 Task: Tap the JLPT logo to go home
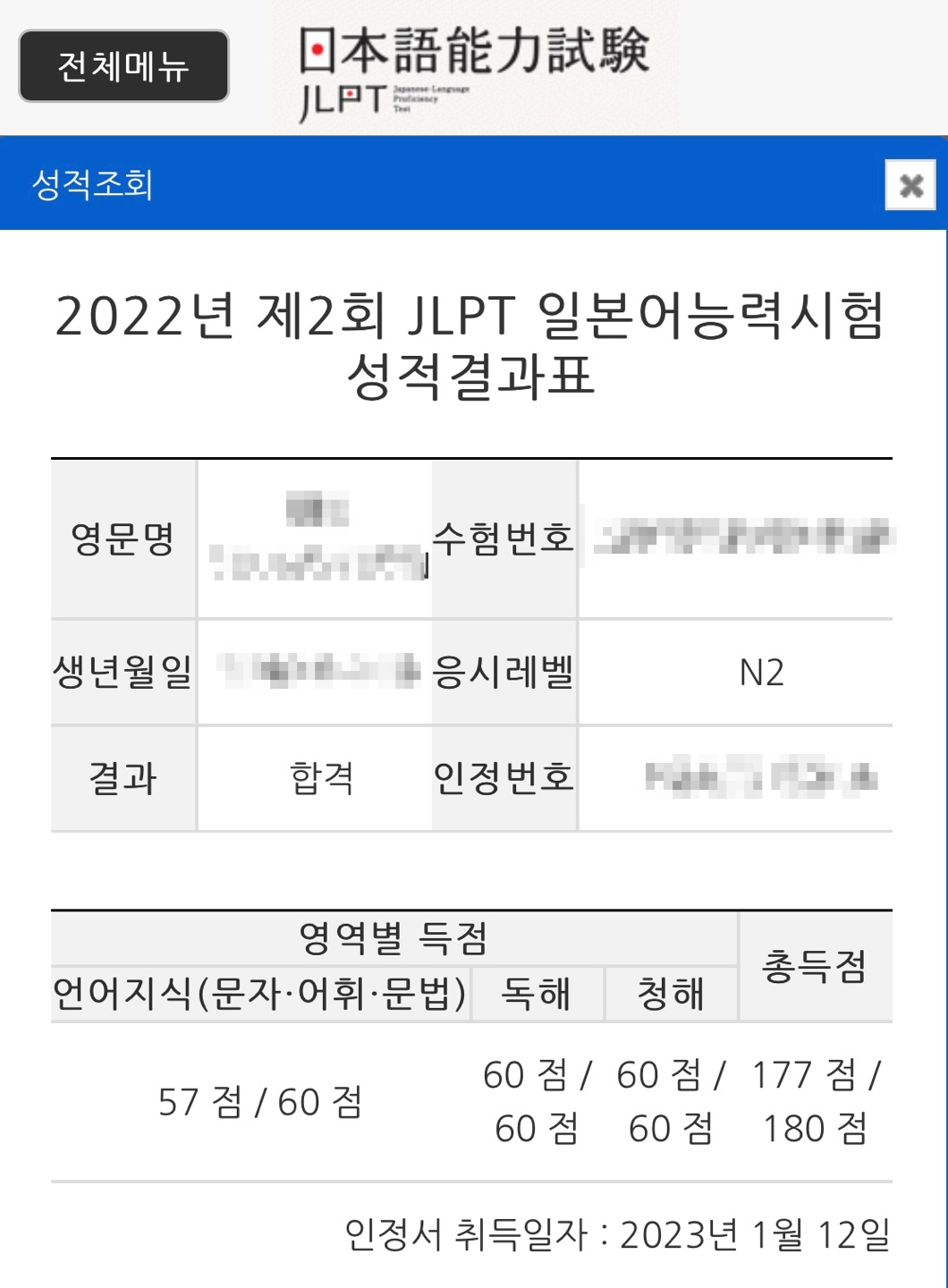coord(474,70)
